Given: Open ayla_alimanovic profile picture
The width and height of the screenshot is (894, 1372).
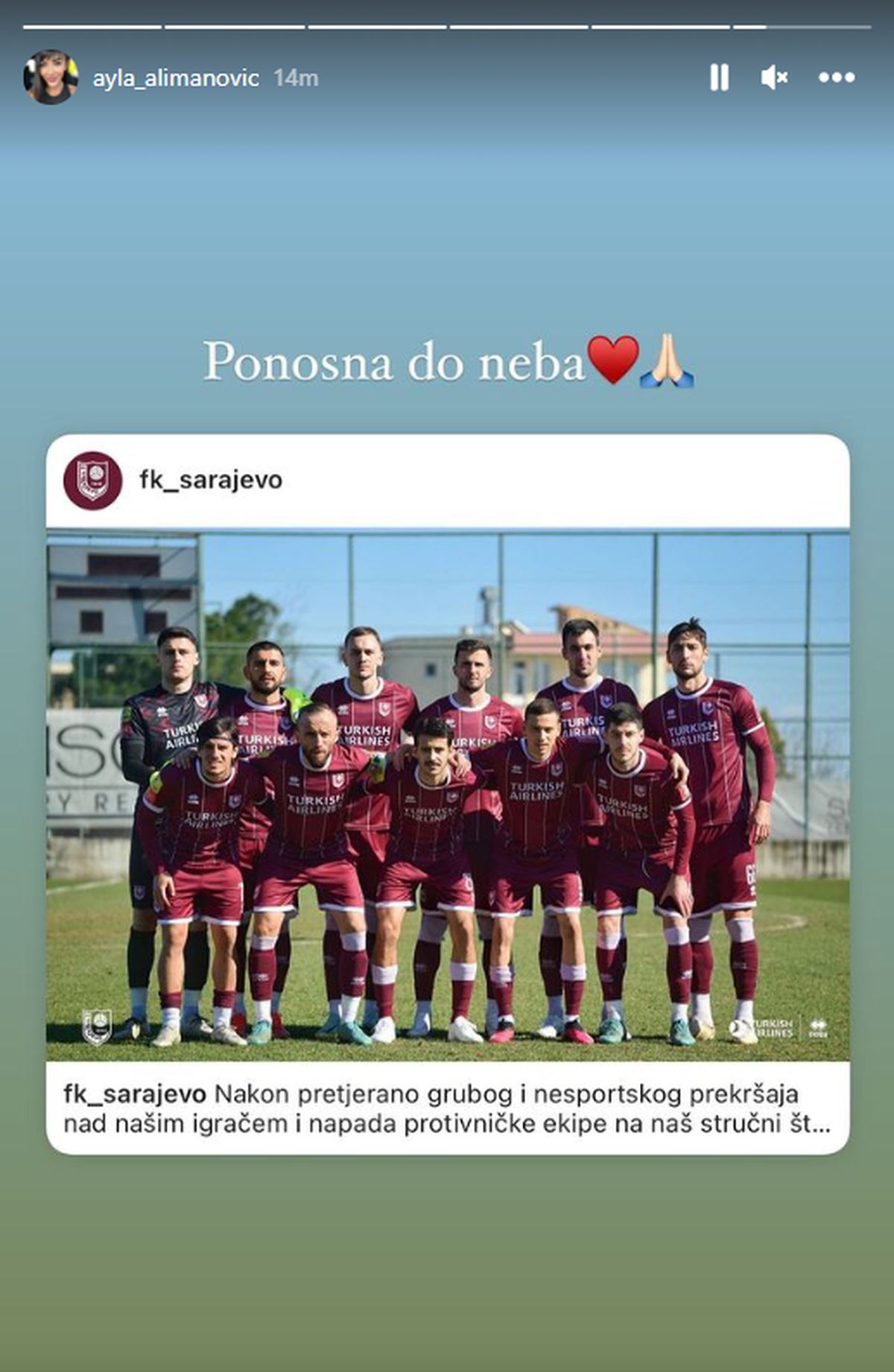Looking at the screenshot, I should [51, 77].
